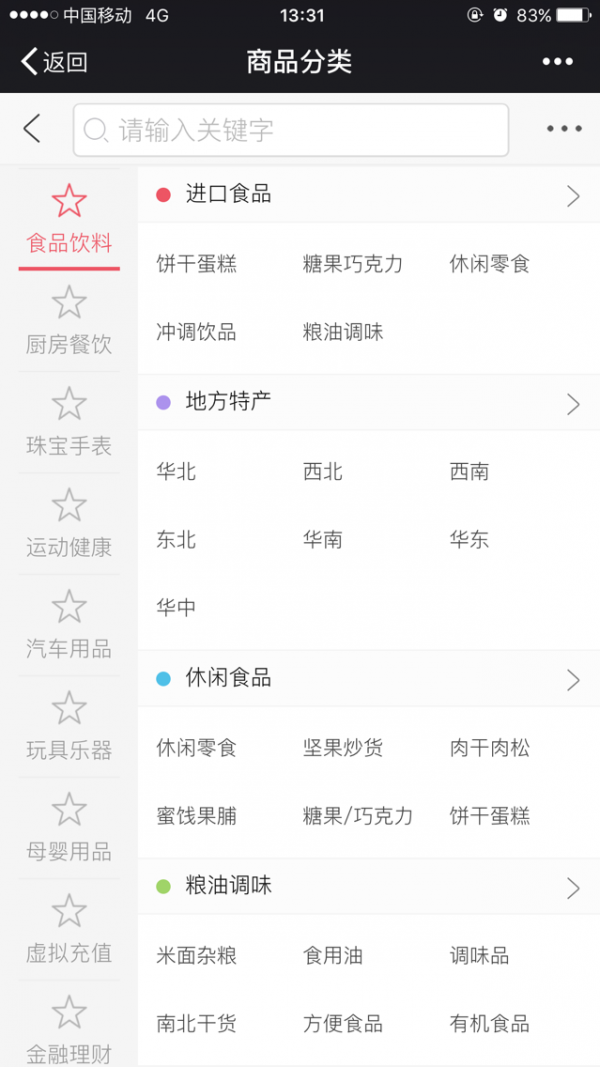Open the 西北 regional specialties
Viewport: 600px width, 1067px height.
tap(323, 472)
